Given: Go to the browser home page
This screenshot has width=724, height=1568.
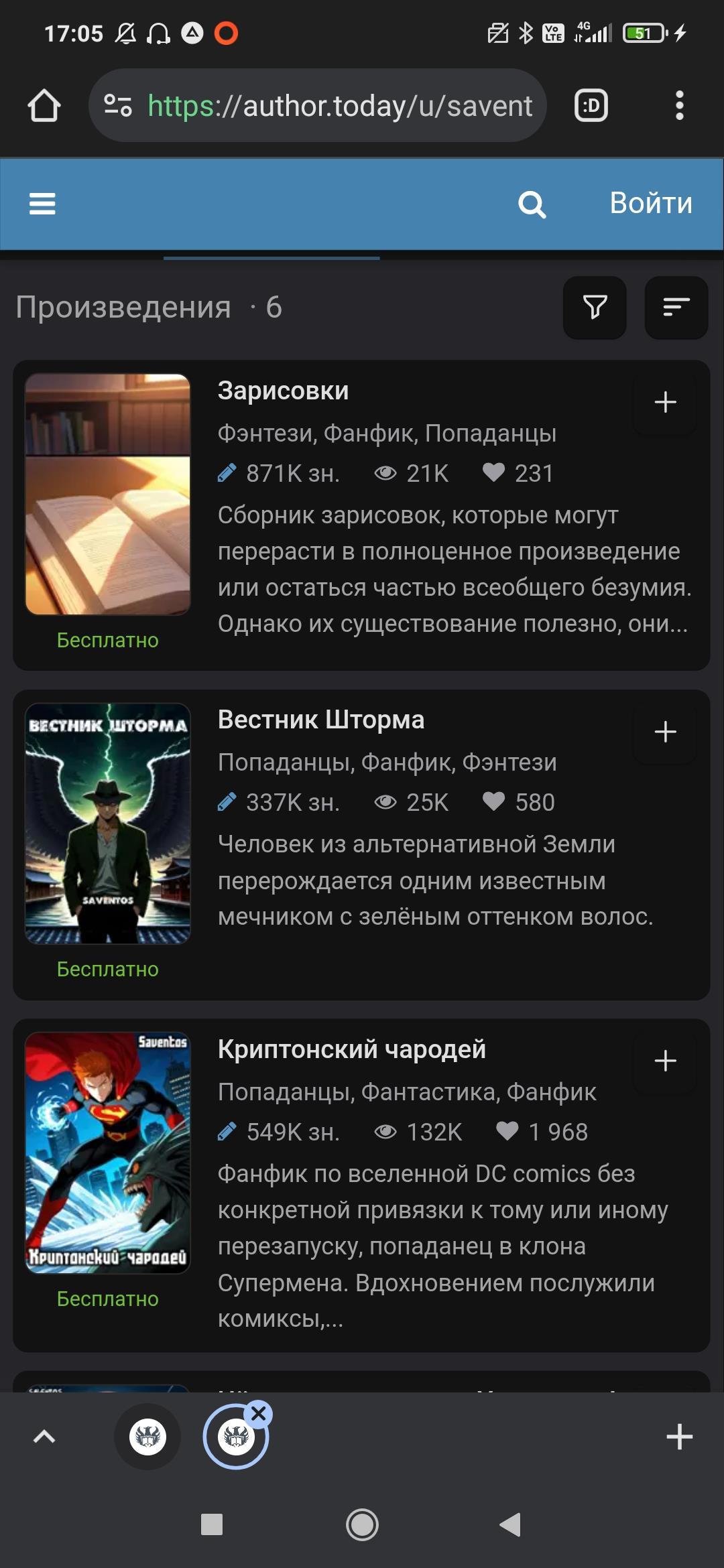Looking at the screenshot, I should (44, 106).
